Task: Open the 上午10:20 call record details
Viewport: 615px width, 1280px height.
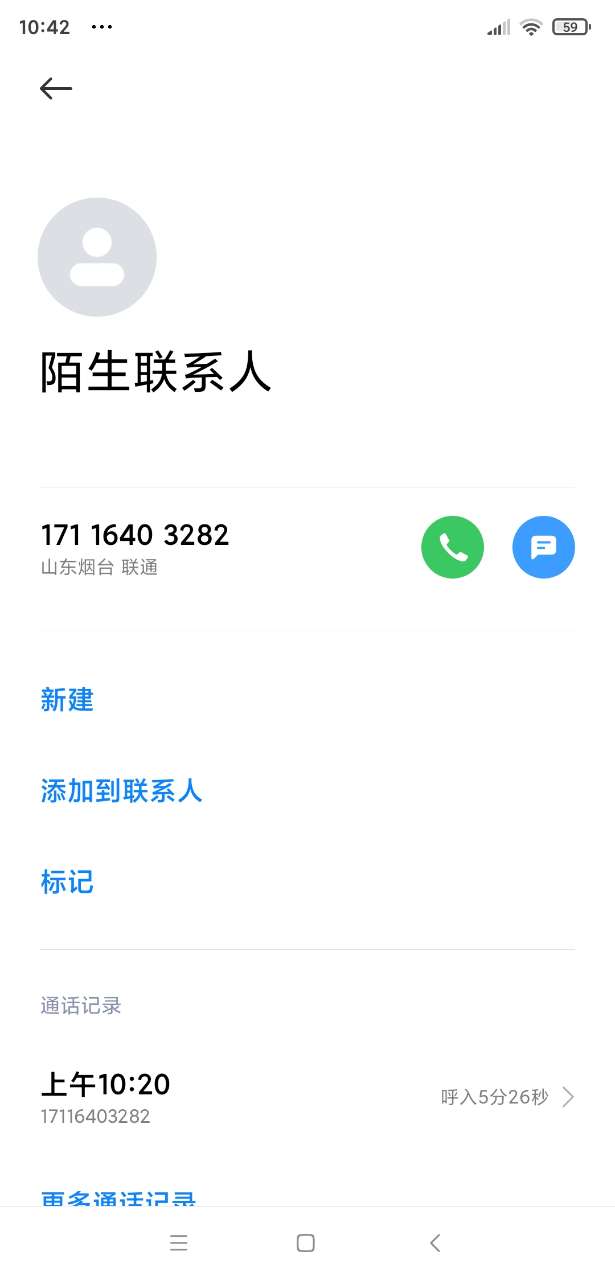Action: coord(307,1097)
